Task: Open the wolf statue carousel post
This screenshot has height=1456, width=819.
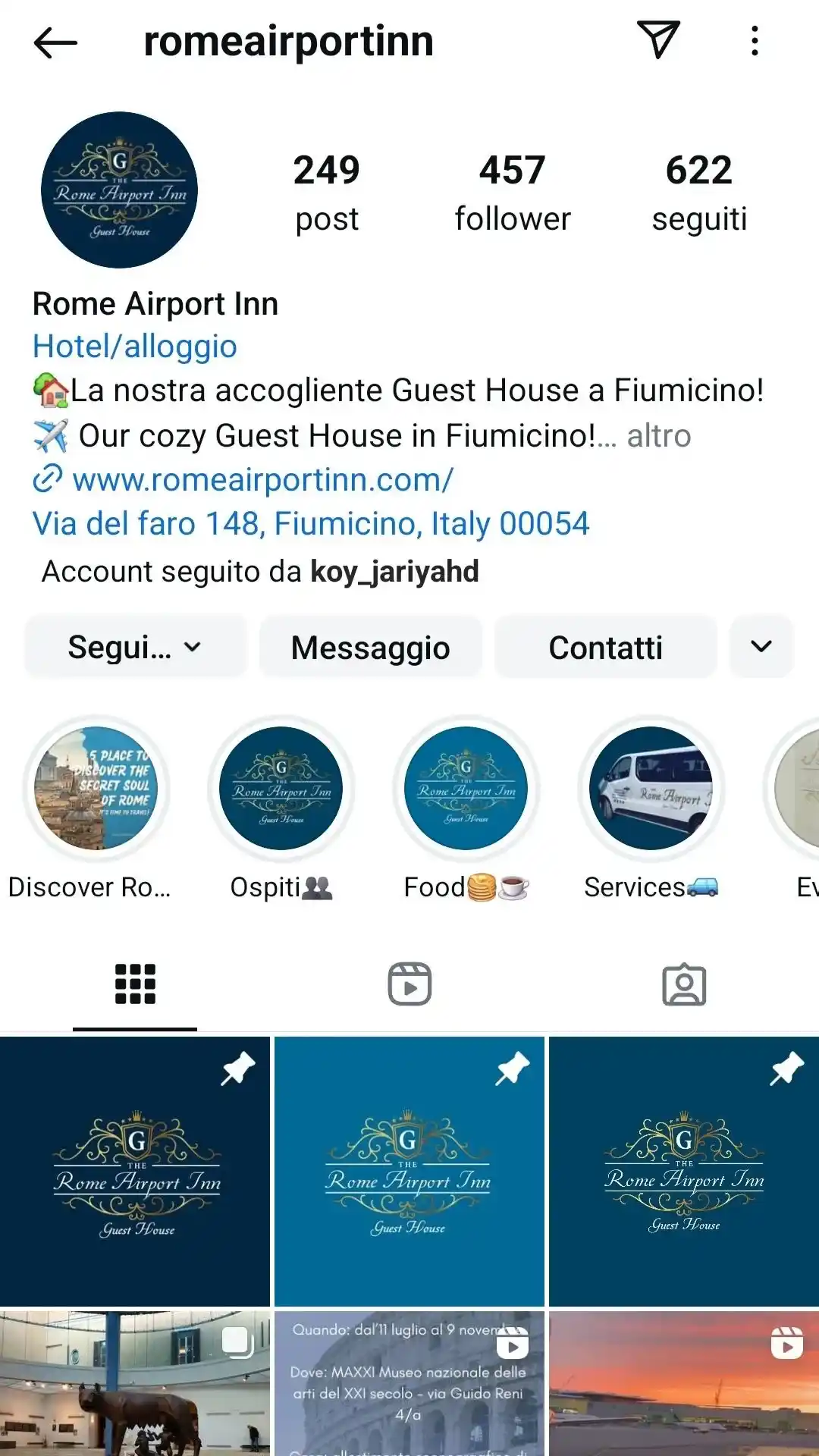Action: click(x=135, y=1383)
